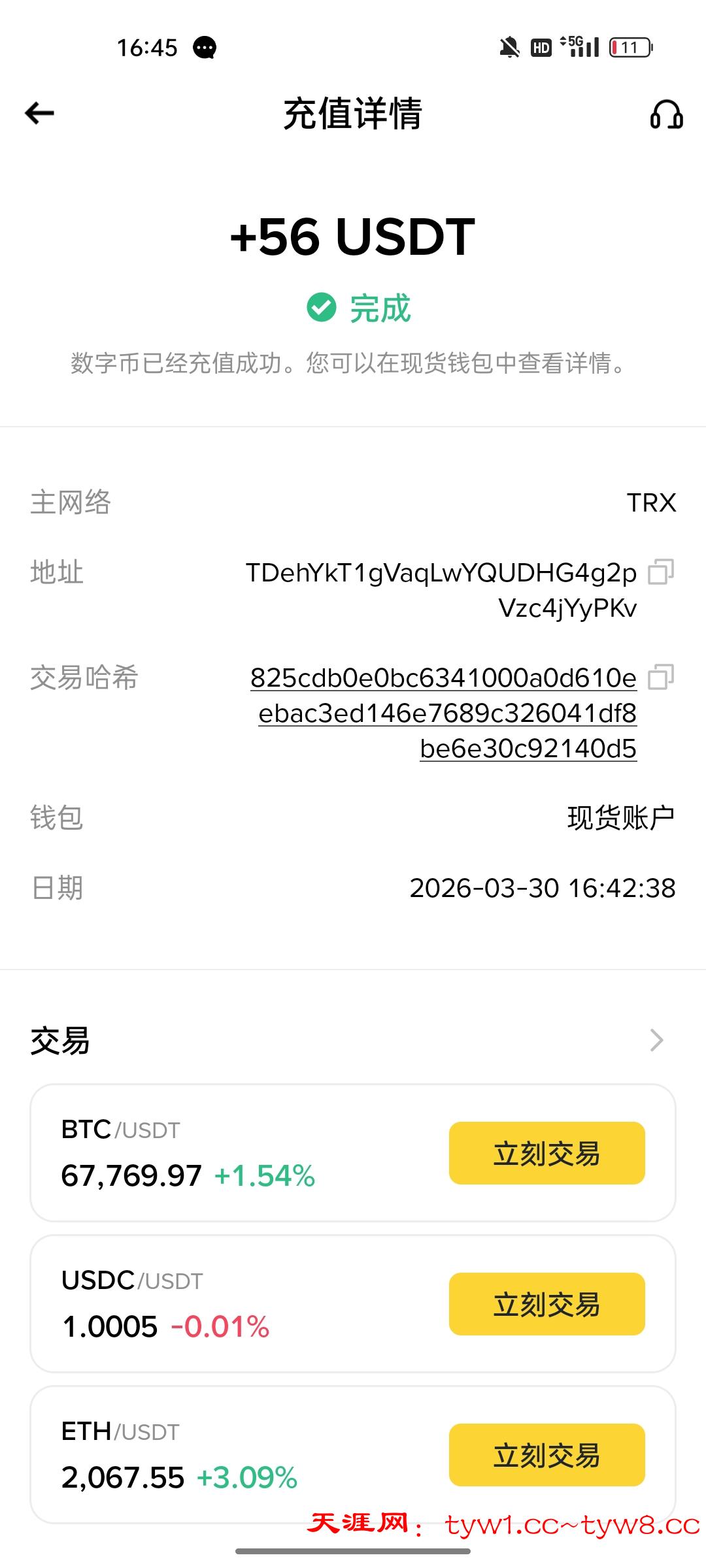
Task: Trade USDC/USDT with its 立刻交易 button
Action: point(546,1304)
